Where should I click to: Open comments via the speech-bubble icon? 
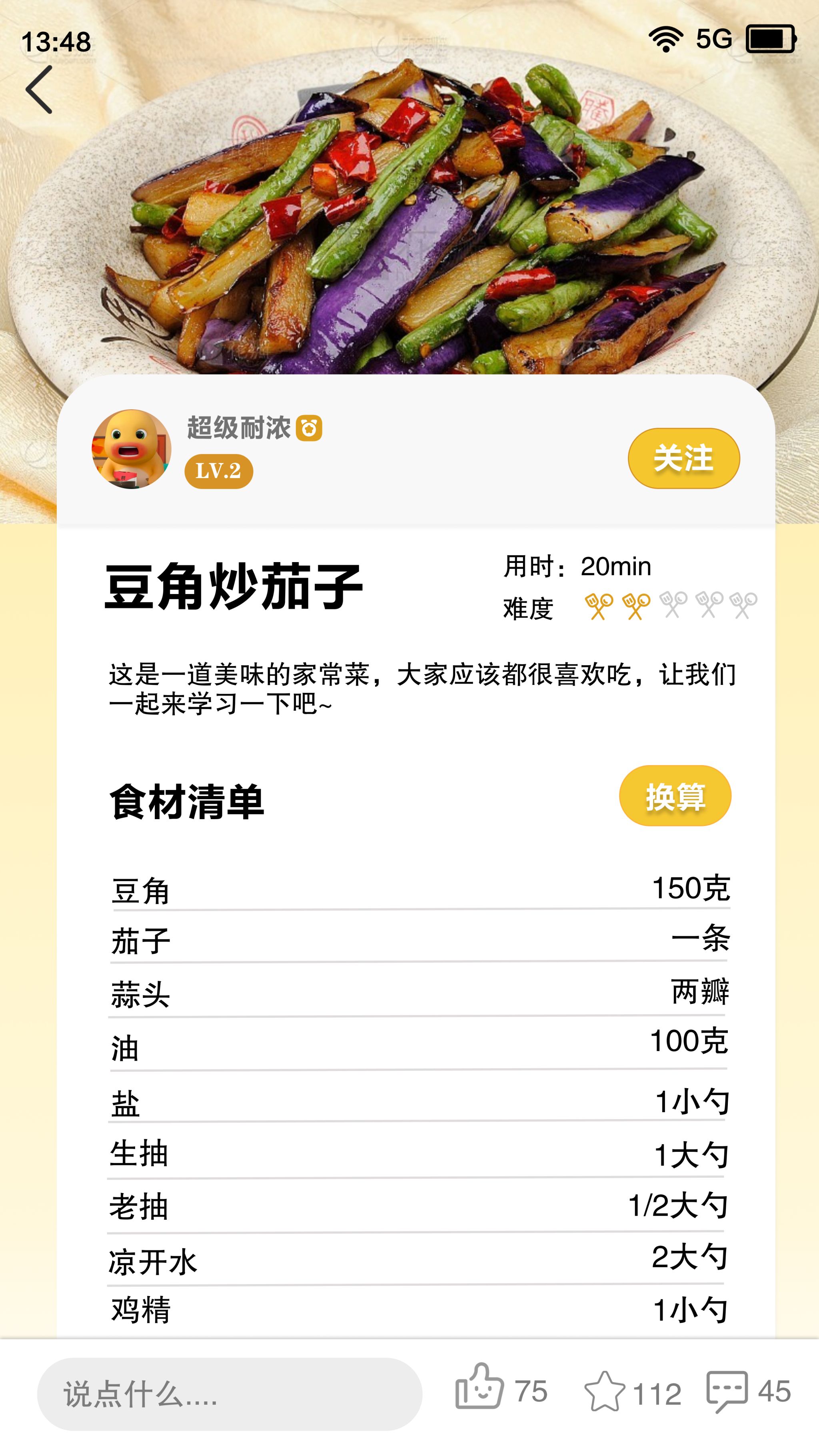click(727, 1390)
